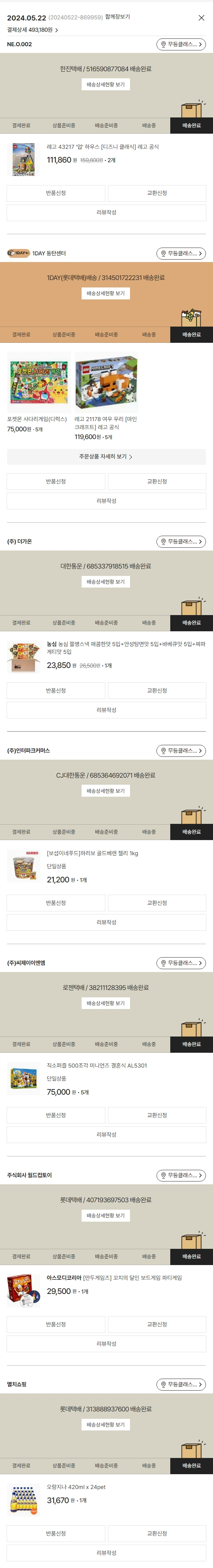Request exchange for 레고 43217 업 하우스
The width and height of the screenshot is (213, 1568).
coord(157,193)
